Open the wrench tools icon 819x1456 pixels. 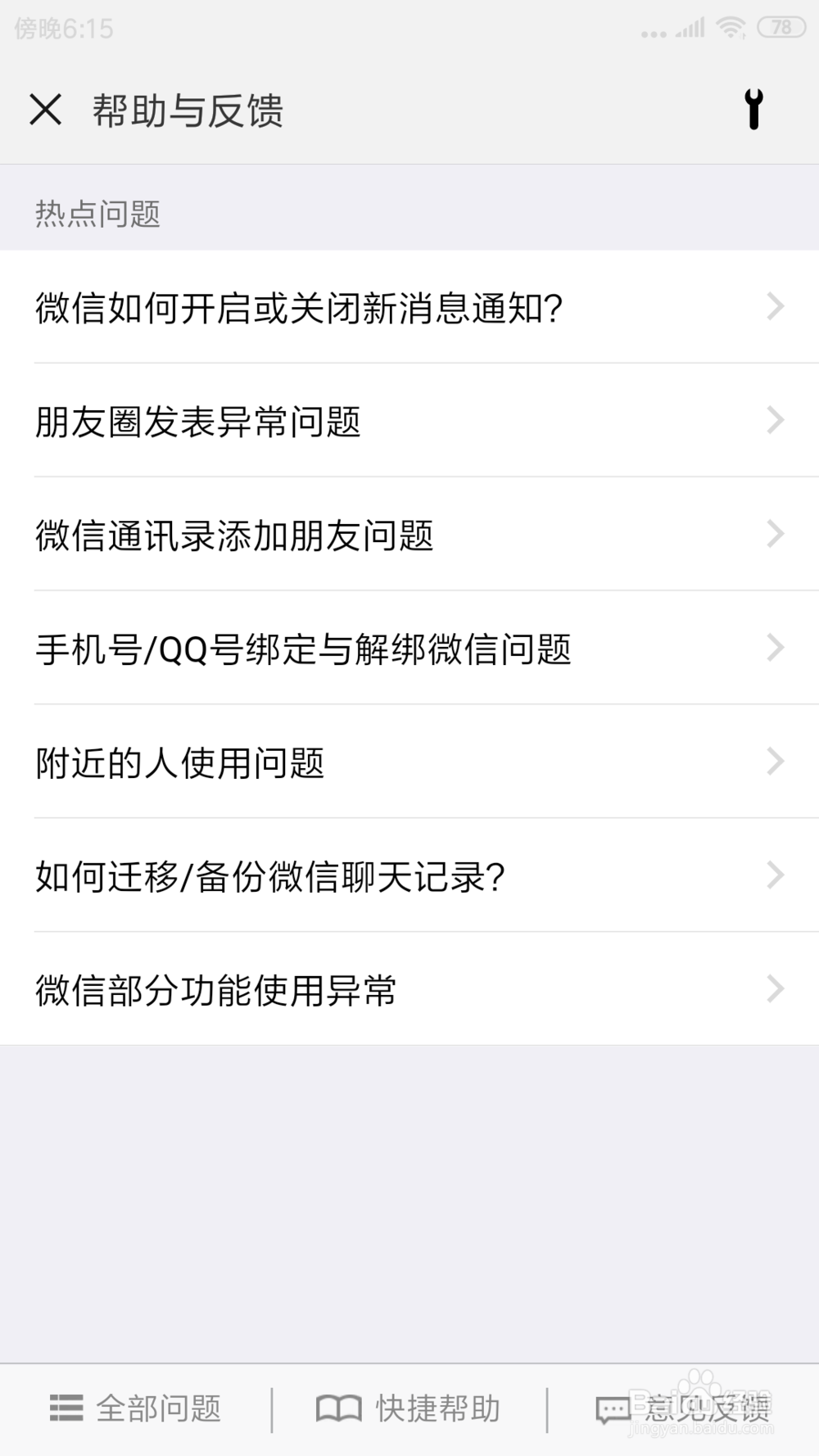753,110
